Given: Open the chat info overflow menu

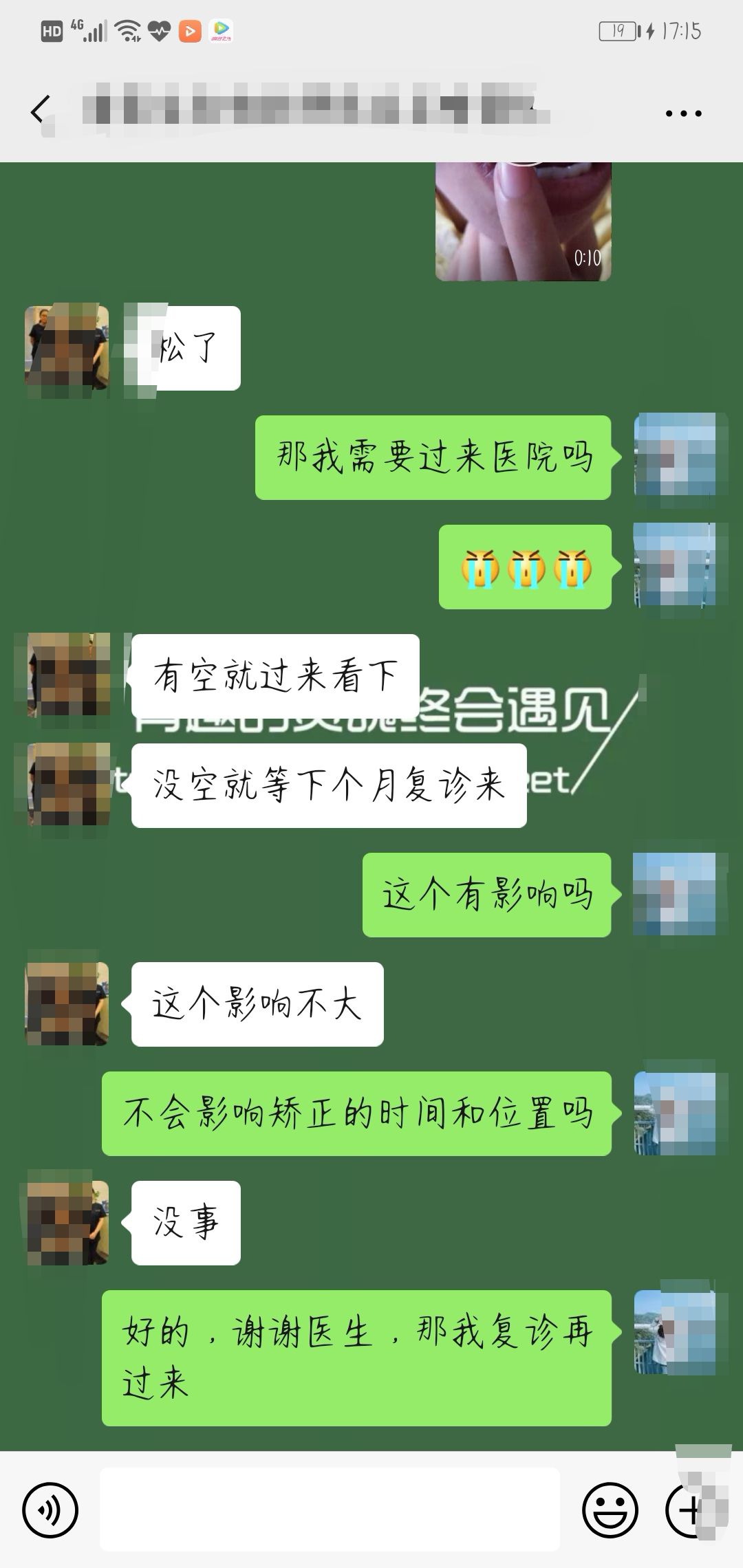Looking at the screenshot, I should (x=683, y=113).
